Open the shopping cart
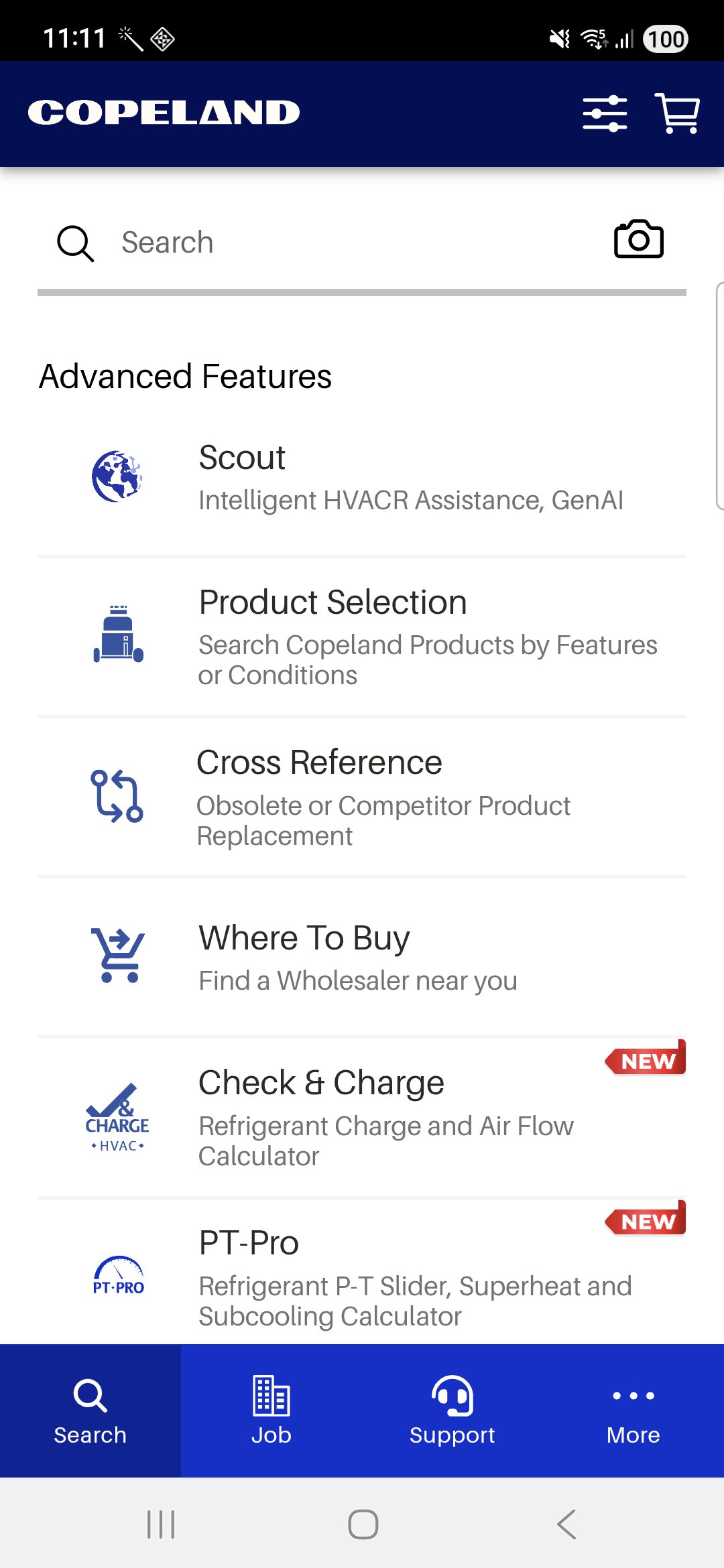 [677, 113]
